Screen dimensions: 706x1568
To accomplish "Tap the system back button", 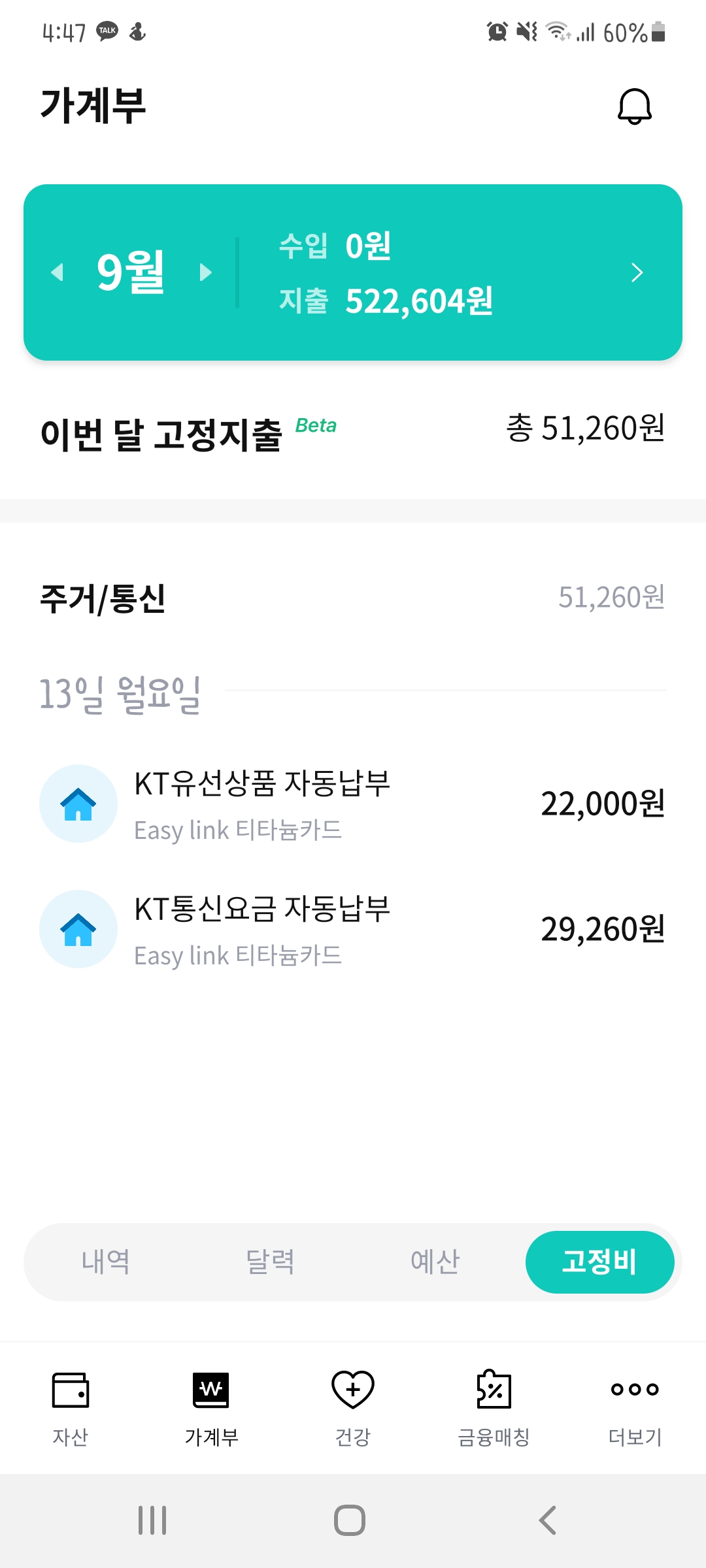I will (548, 1520).
